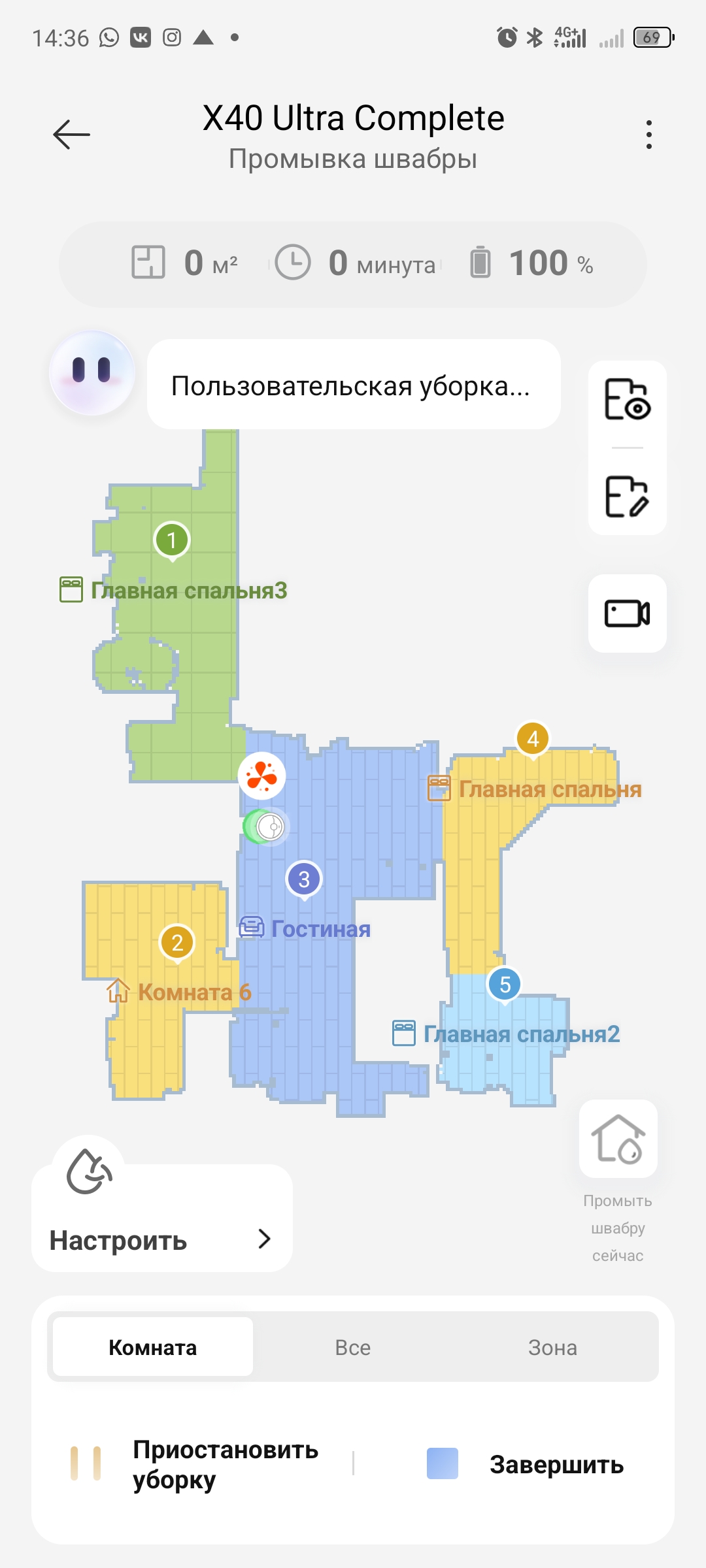
Task: Switch to the Зона tab
Action: [x=553, y=1347]
